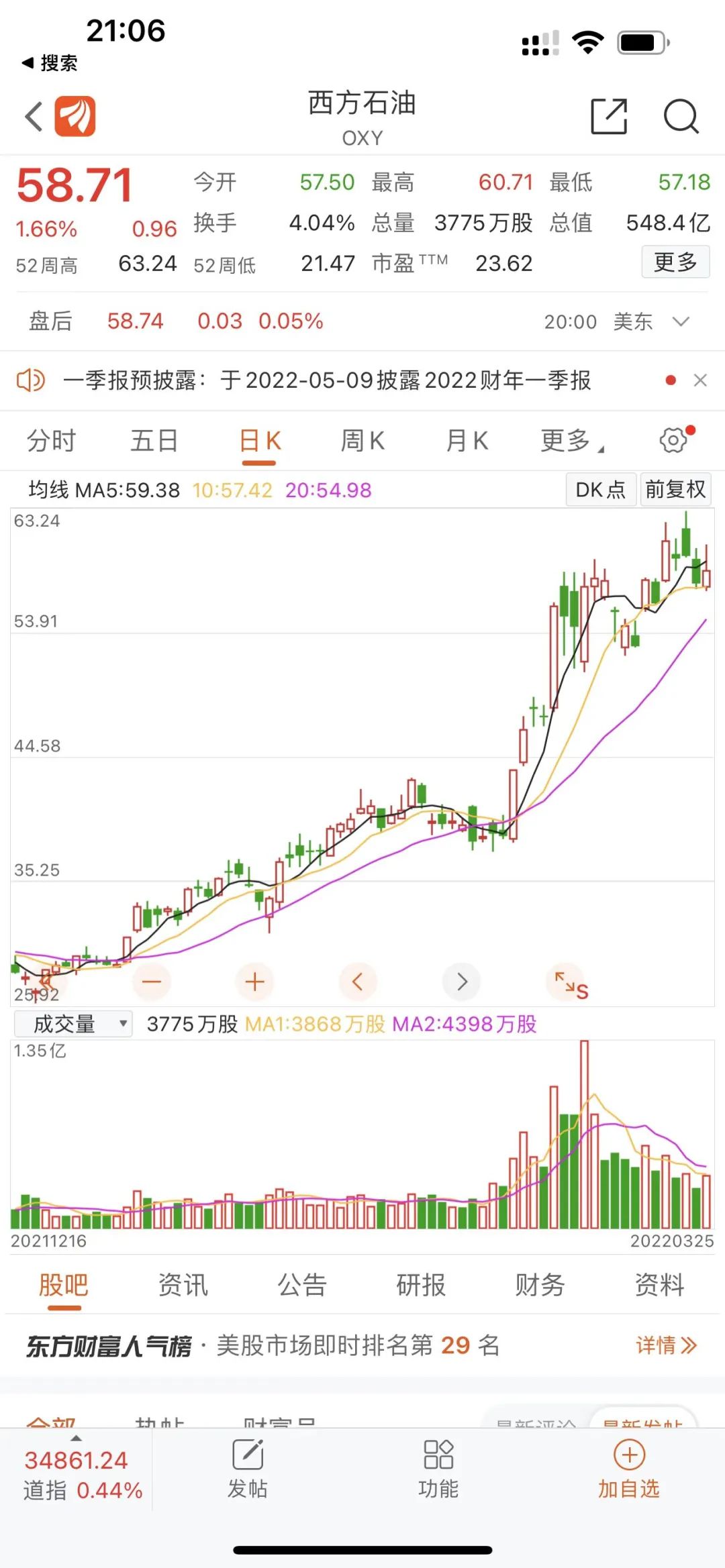Zoom in the K-line chart with plus
Image resolution: width=725 pixels, height=1568 pixels.
254,982
